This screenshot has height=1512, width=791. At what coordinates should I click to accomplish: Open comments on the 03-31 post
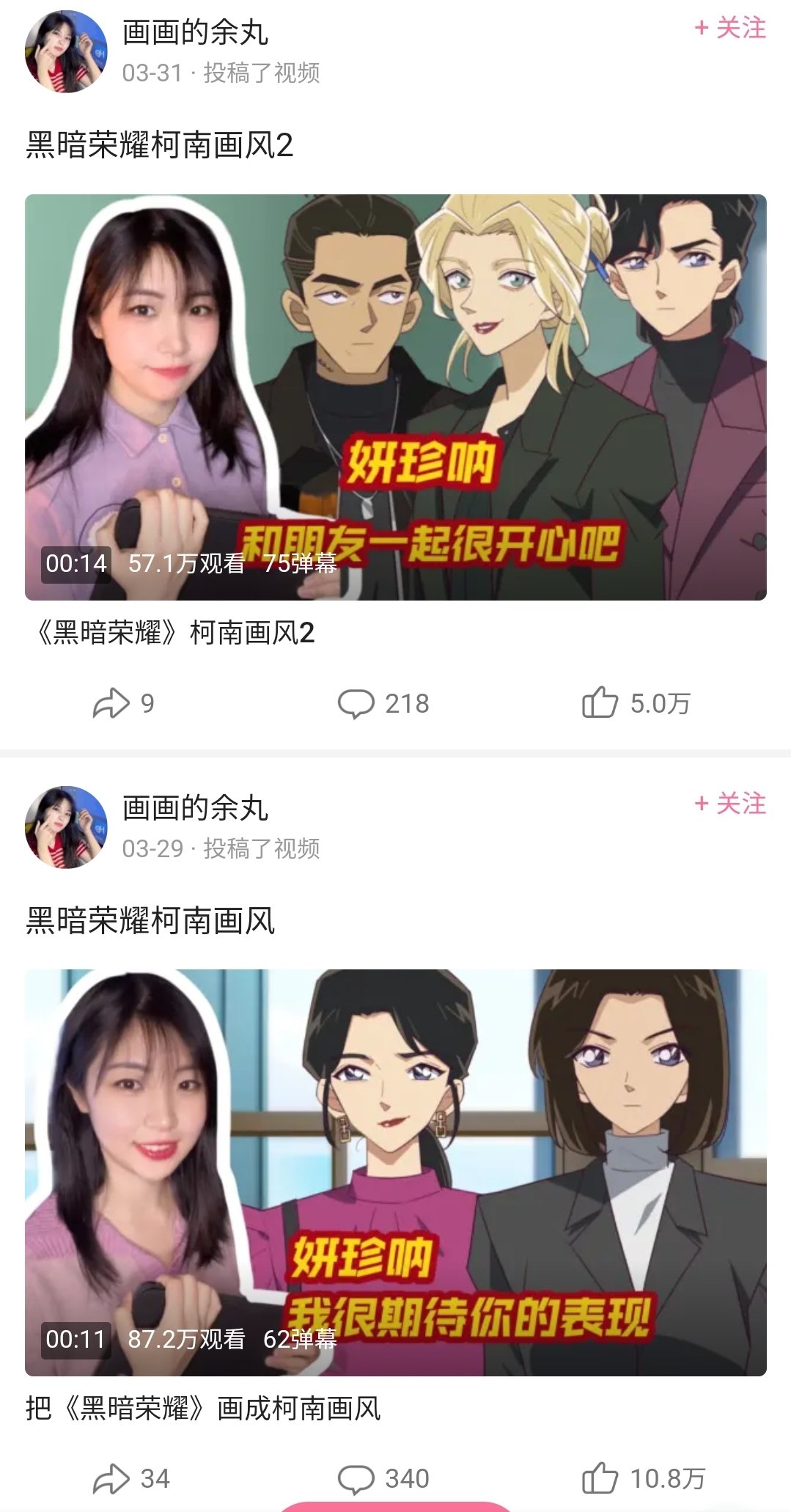point(383,703)
